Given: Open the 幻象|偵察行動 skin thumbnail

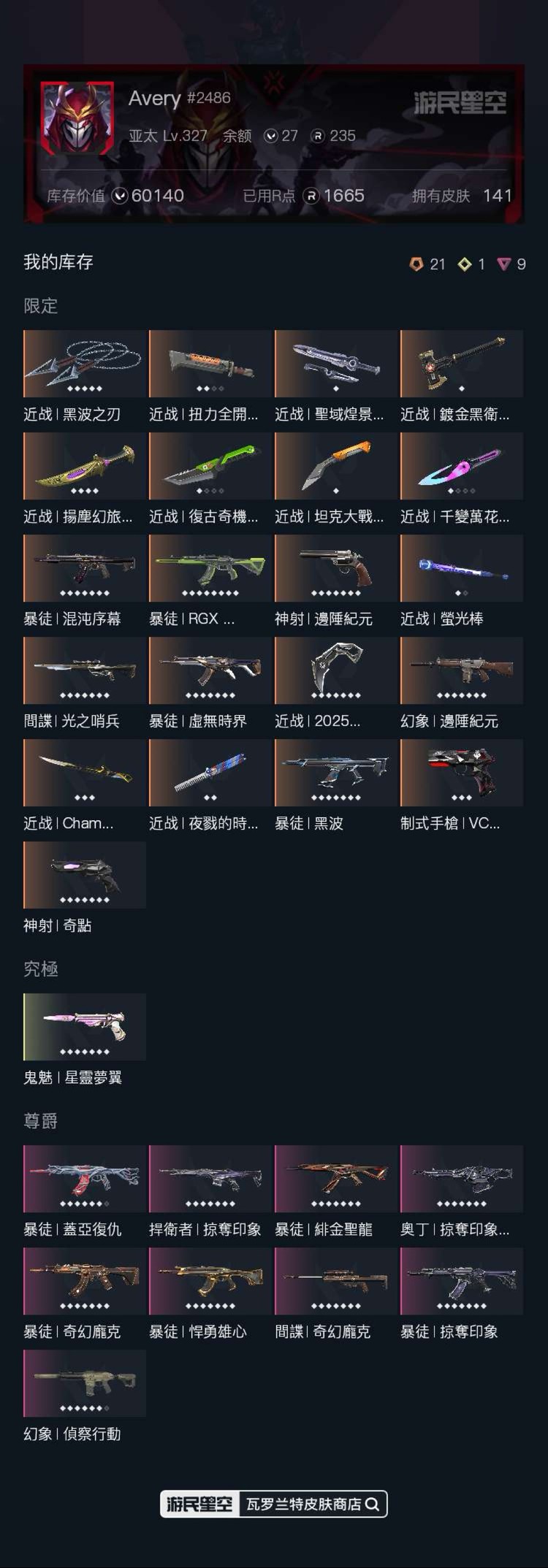Looking at the screenshot, I should pos(83,1382).
